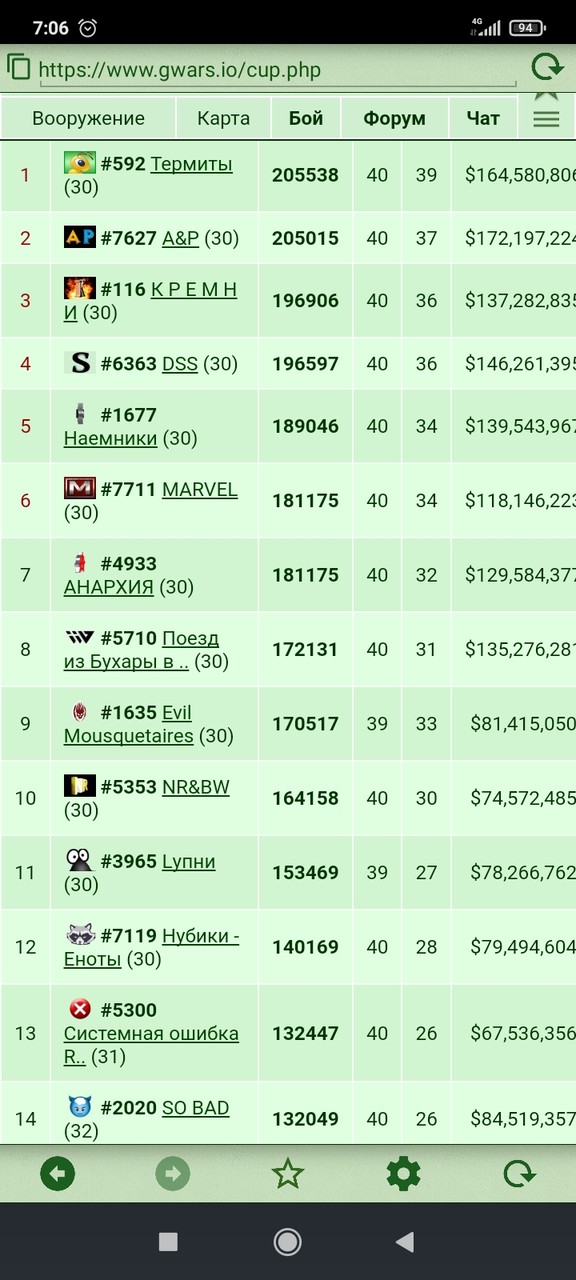The height and width of the screenshot is (1280, 576).
Task: Switch to the Карта tab
Action: (x=223, y=118)
